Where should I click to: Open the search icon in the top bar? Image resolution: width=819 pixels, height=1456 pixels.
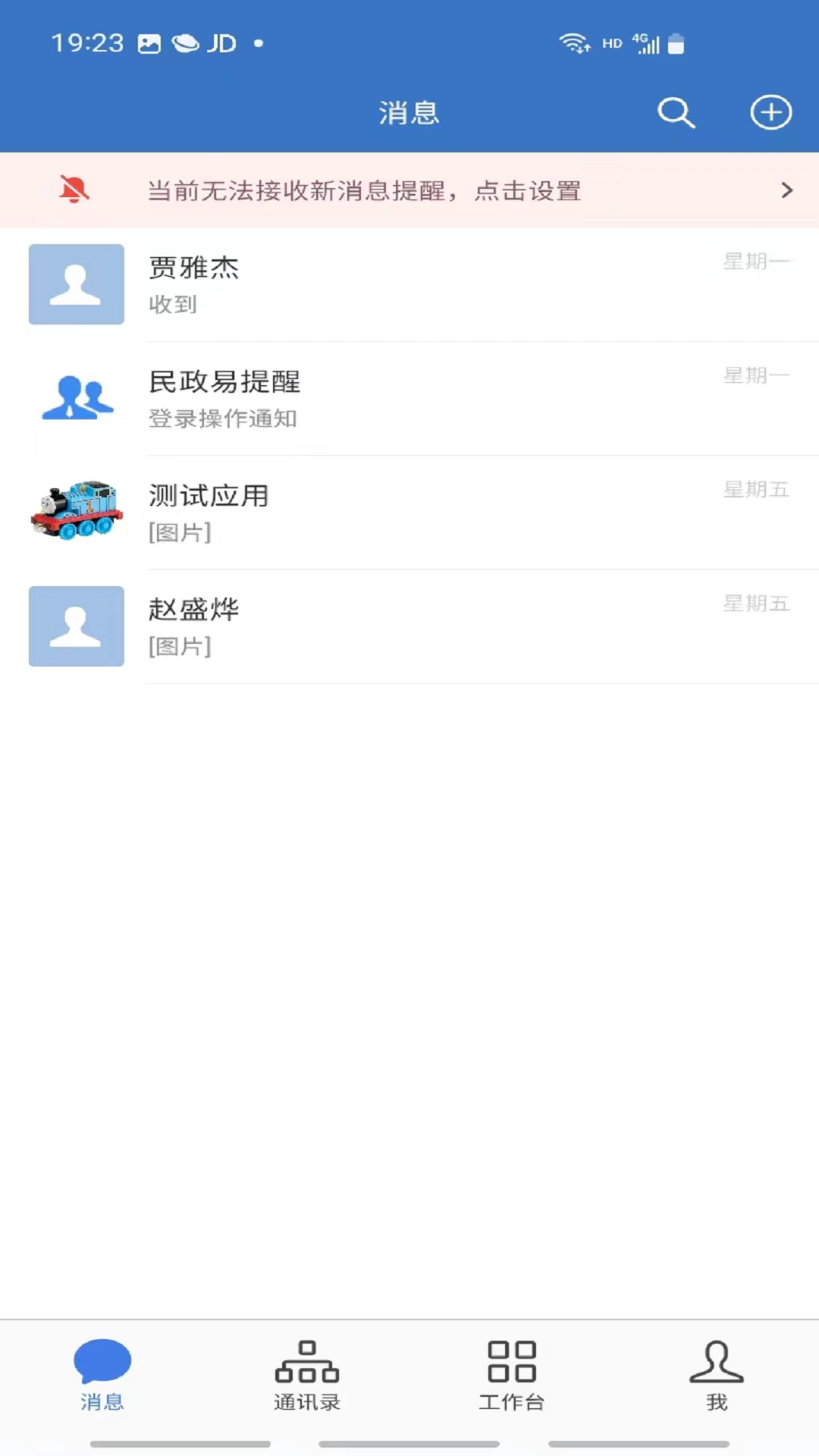[x=676, y=112]
